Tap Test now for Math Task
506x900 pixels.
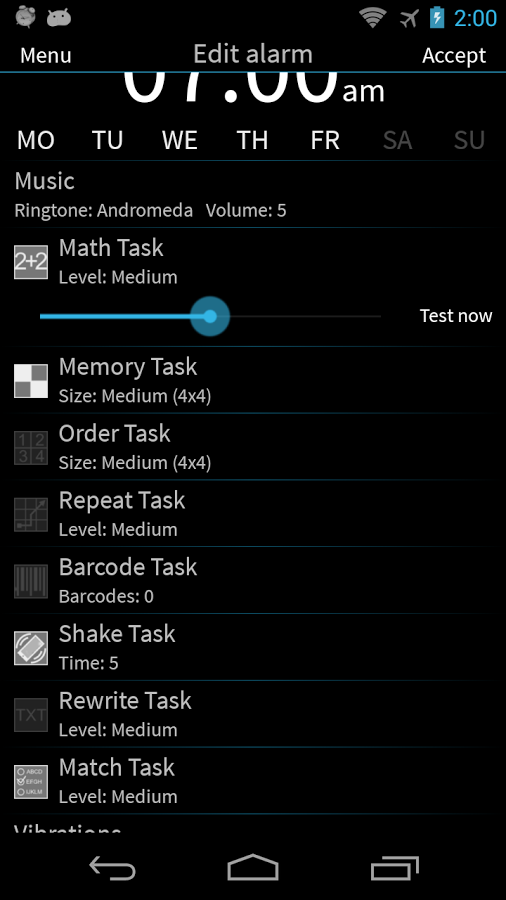456,316
